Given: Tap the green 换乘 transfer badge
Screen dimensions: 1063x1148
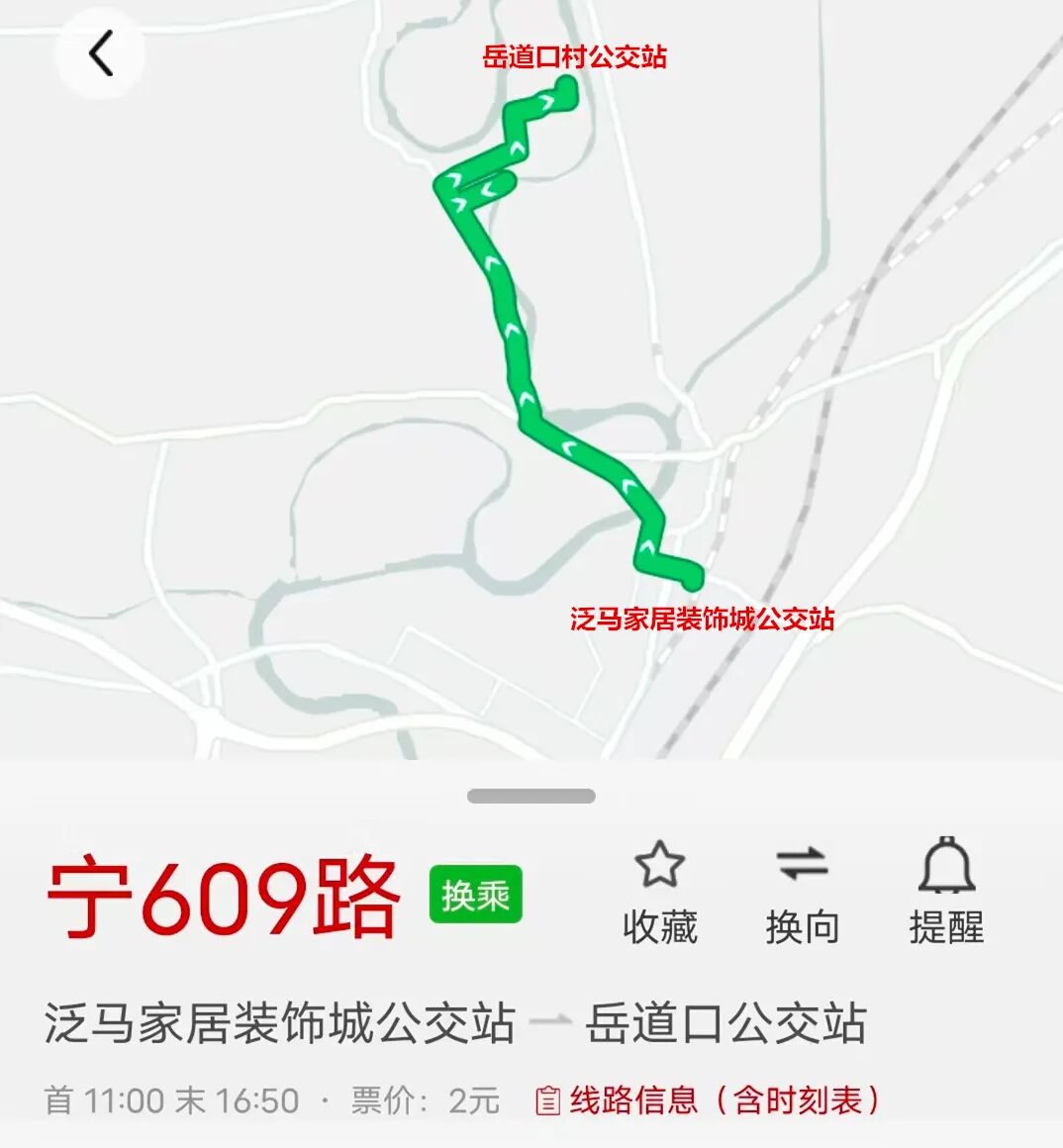Looking at the screenshot, I should tap(475, 895).
